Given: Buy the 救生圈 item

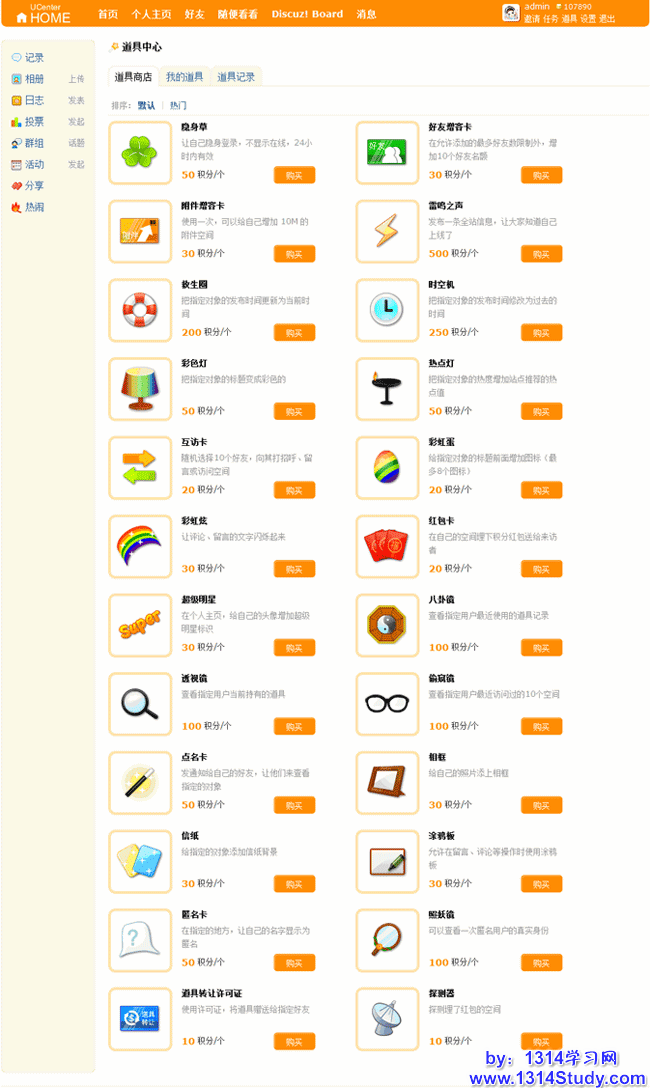Looking at the screenshot, I should pyautogui.click(x=294, y=333).
